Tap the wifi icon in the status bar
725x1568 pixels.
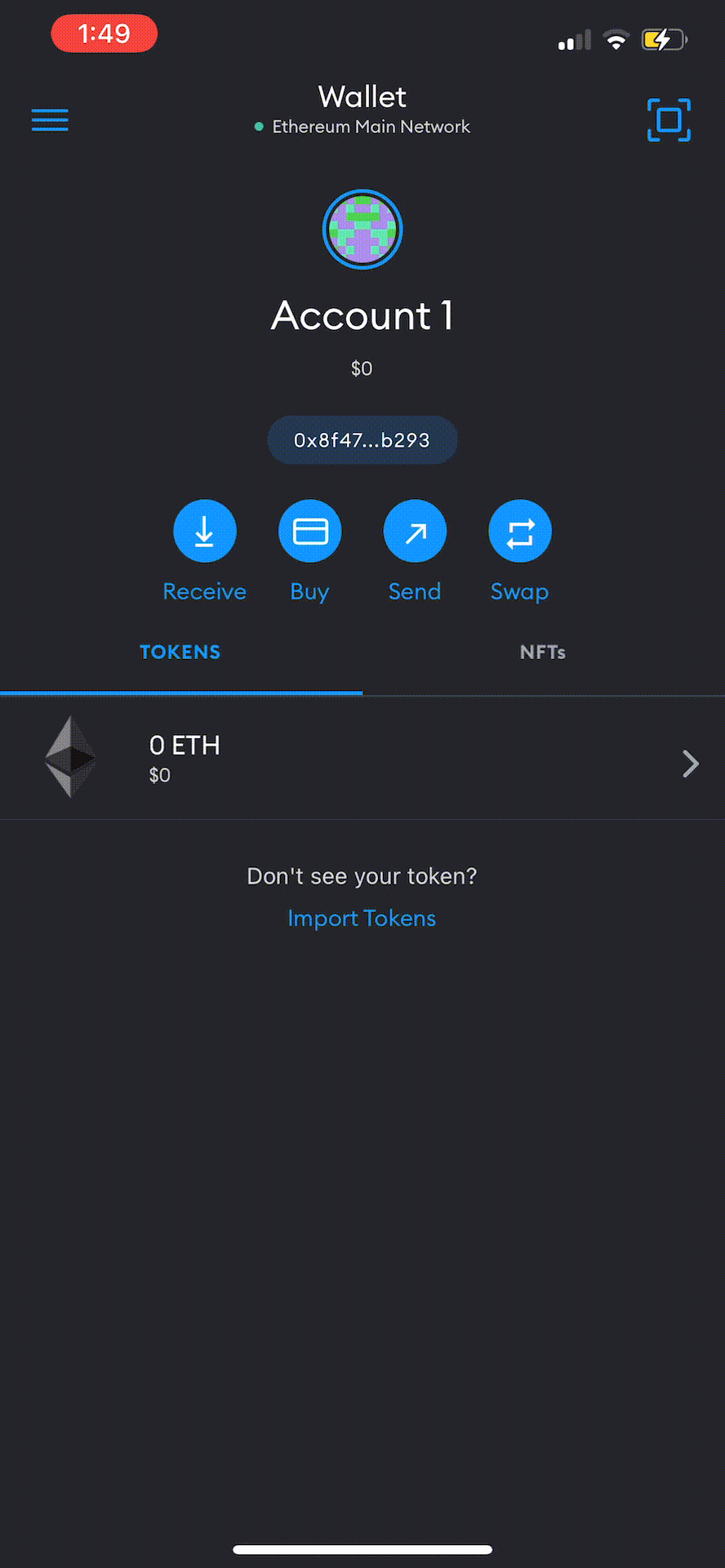pos(616,37)
